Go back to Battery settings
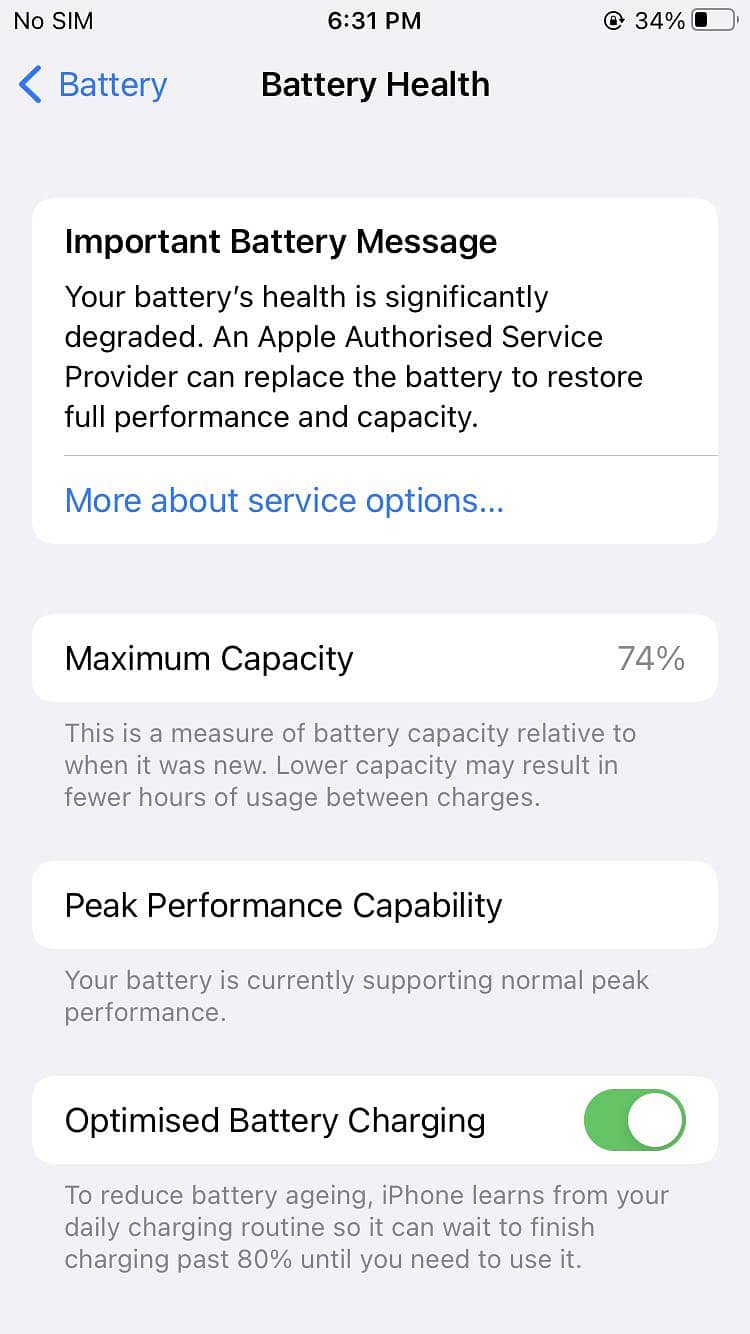This screenshot has height=1334, width=750. tap(92, 85)
